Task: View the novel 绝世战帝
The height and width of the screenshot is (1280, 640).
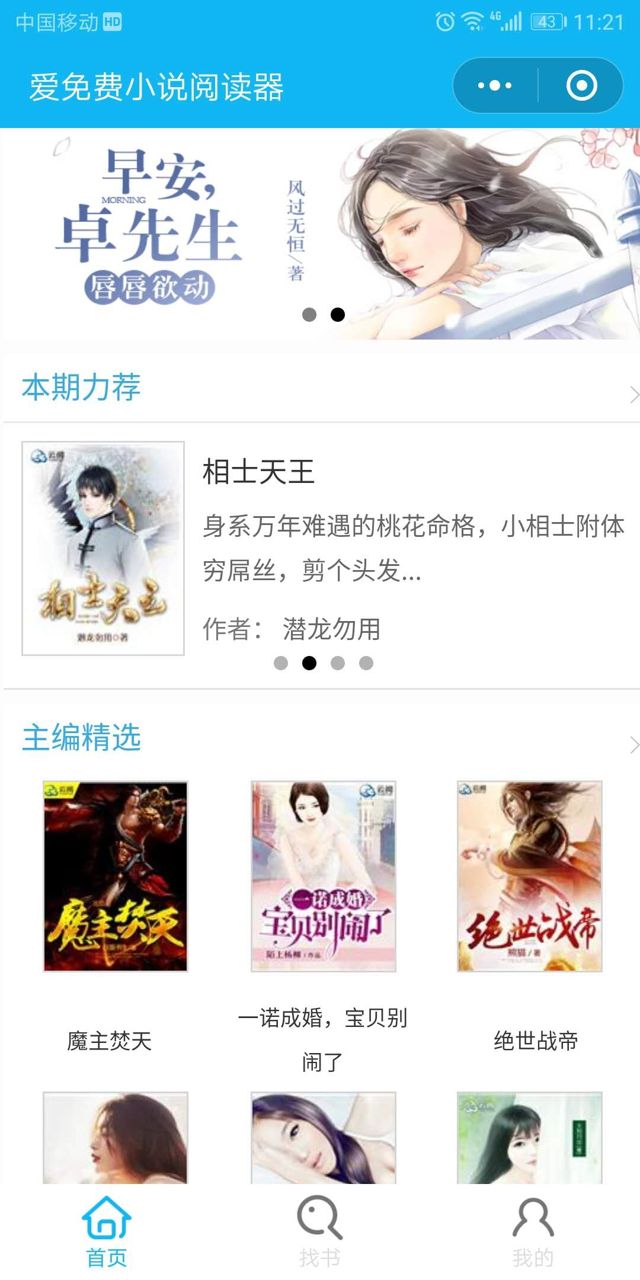Action: pyautogui.click(x=529, y=876)
